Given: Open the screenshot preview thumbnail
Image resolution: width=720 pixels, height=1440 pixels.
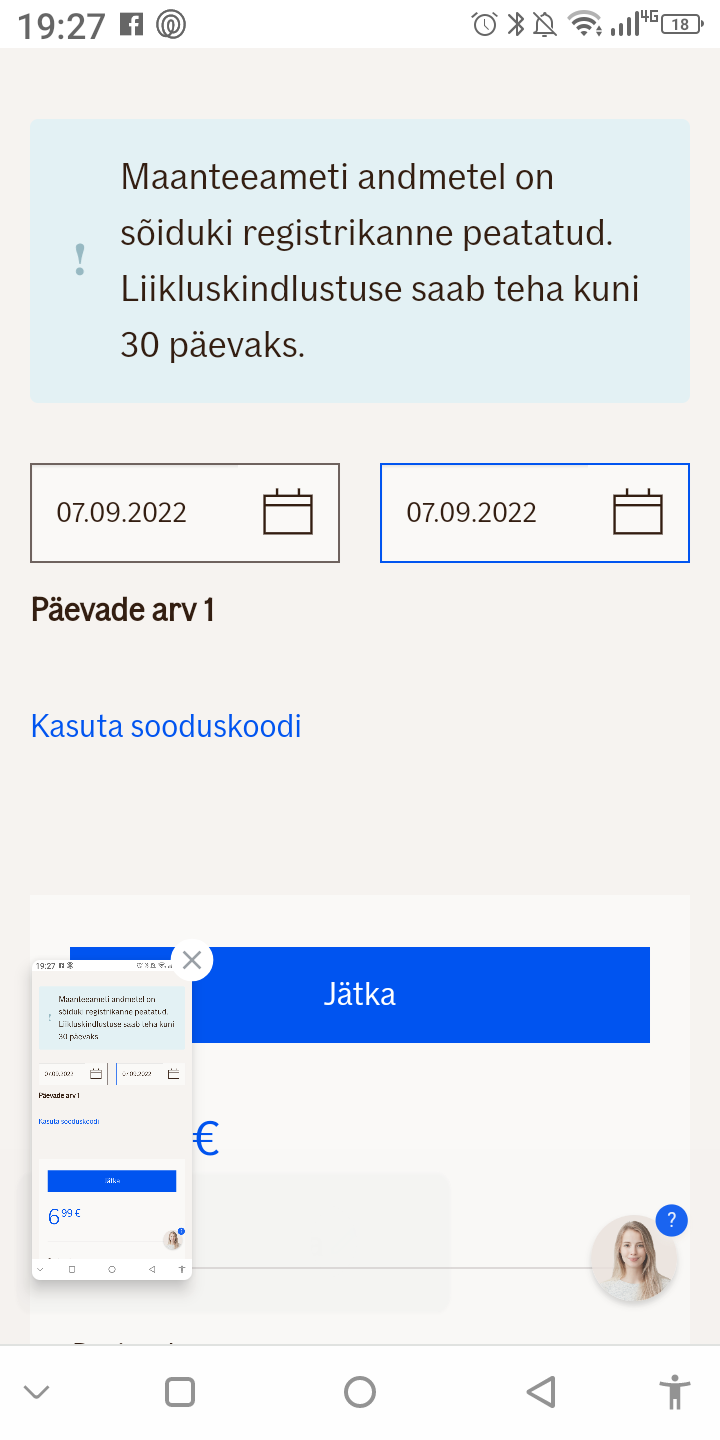Looking at the screenshot, I should [112, 1120].
